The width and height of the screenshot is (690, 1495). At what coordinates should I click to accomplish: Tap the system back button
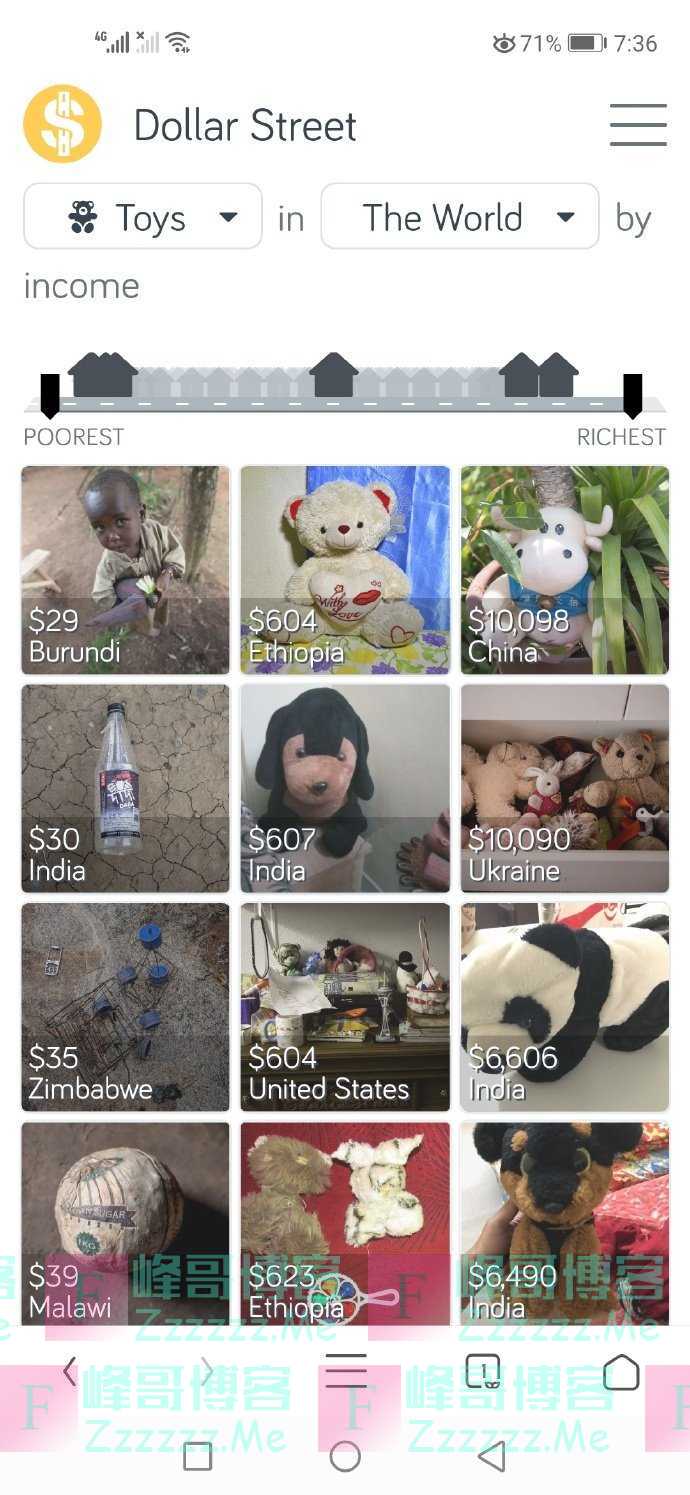point(492,1456)
